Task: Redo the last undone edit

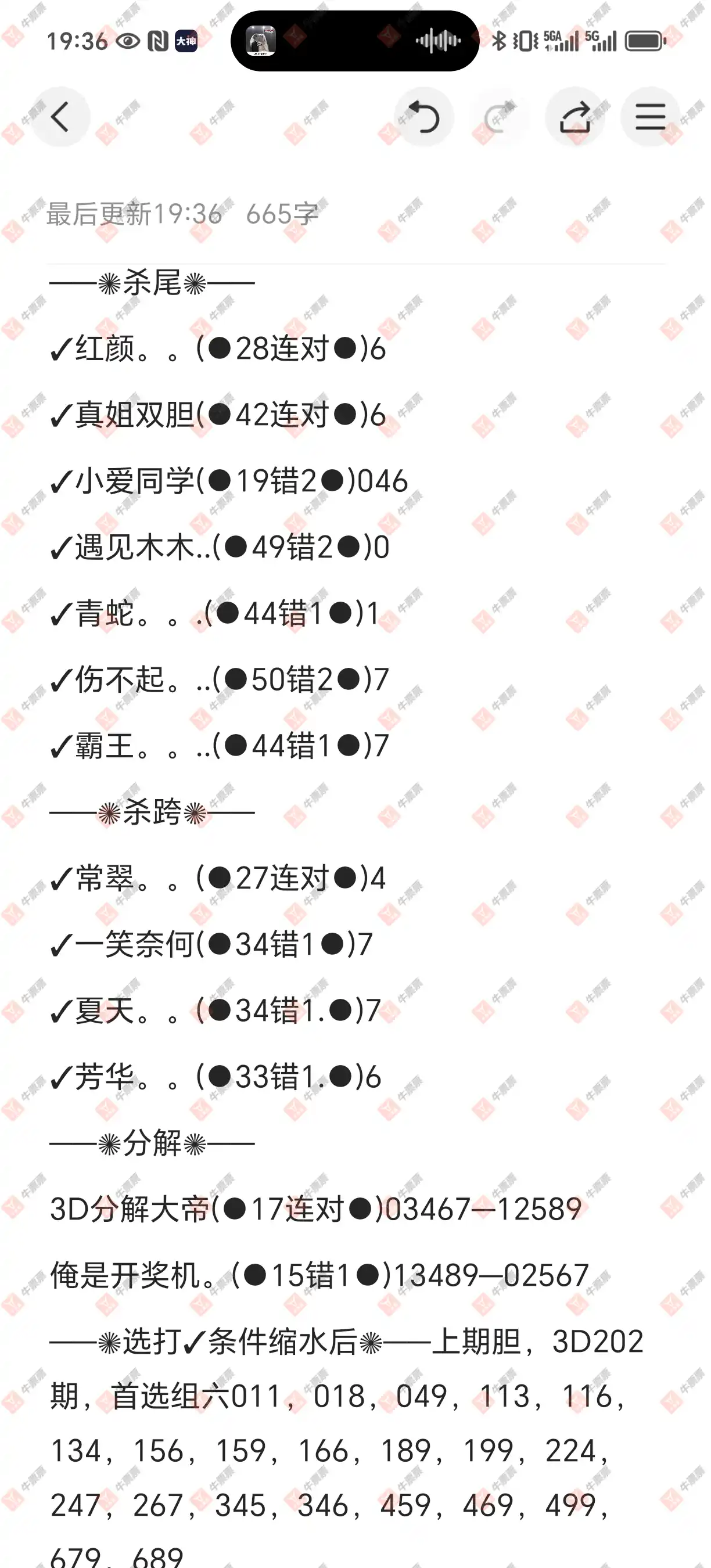Action: (x=499, y=117)
